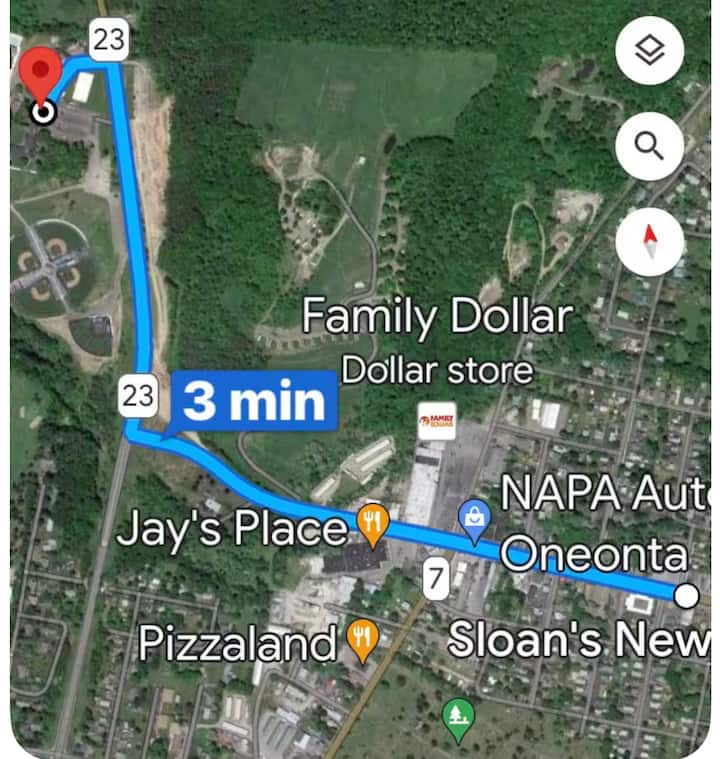Open the Jay's Place restaurant marker
This screenshot has width=720, height=759.
click(372, 524)
